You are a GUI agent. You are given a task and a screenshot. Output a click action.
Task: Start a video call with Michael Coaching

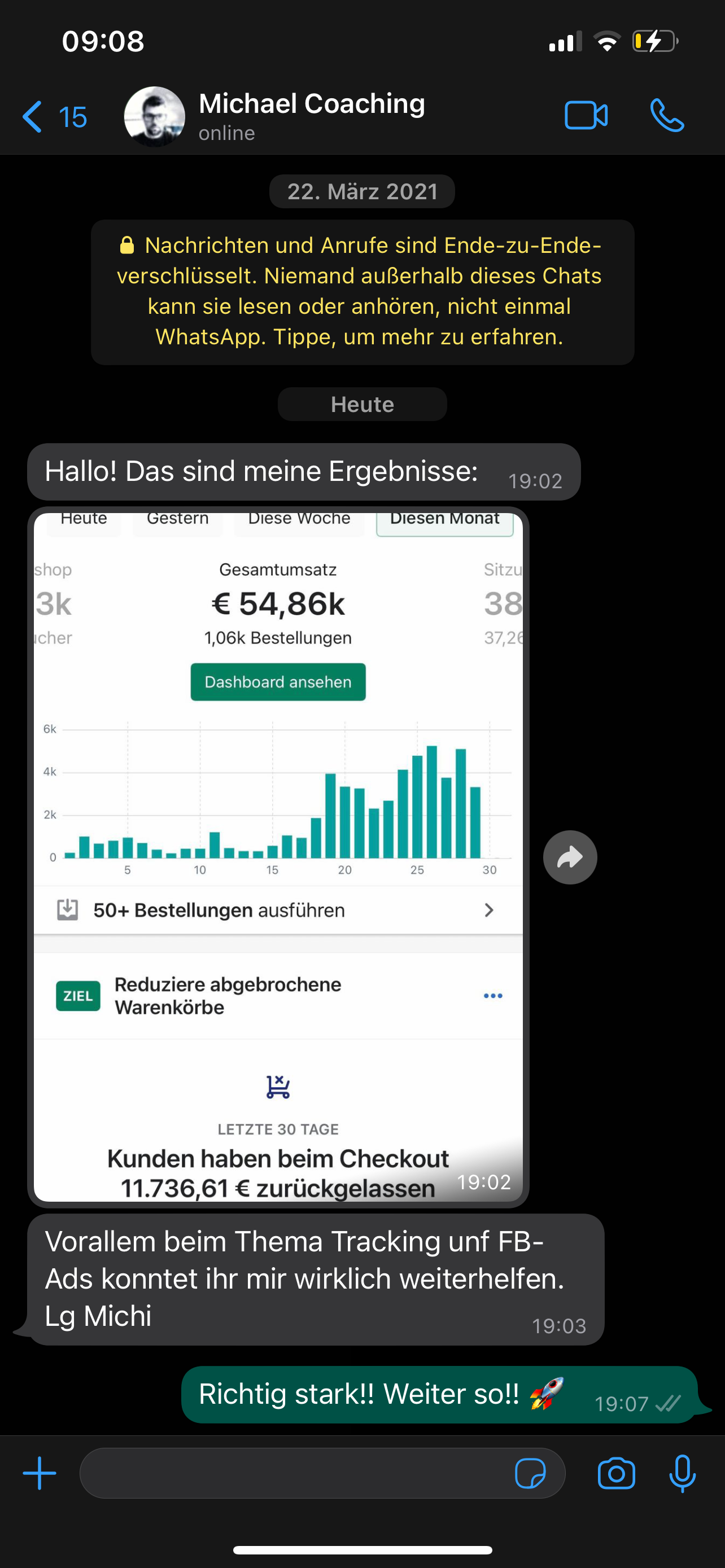586,116
